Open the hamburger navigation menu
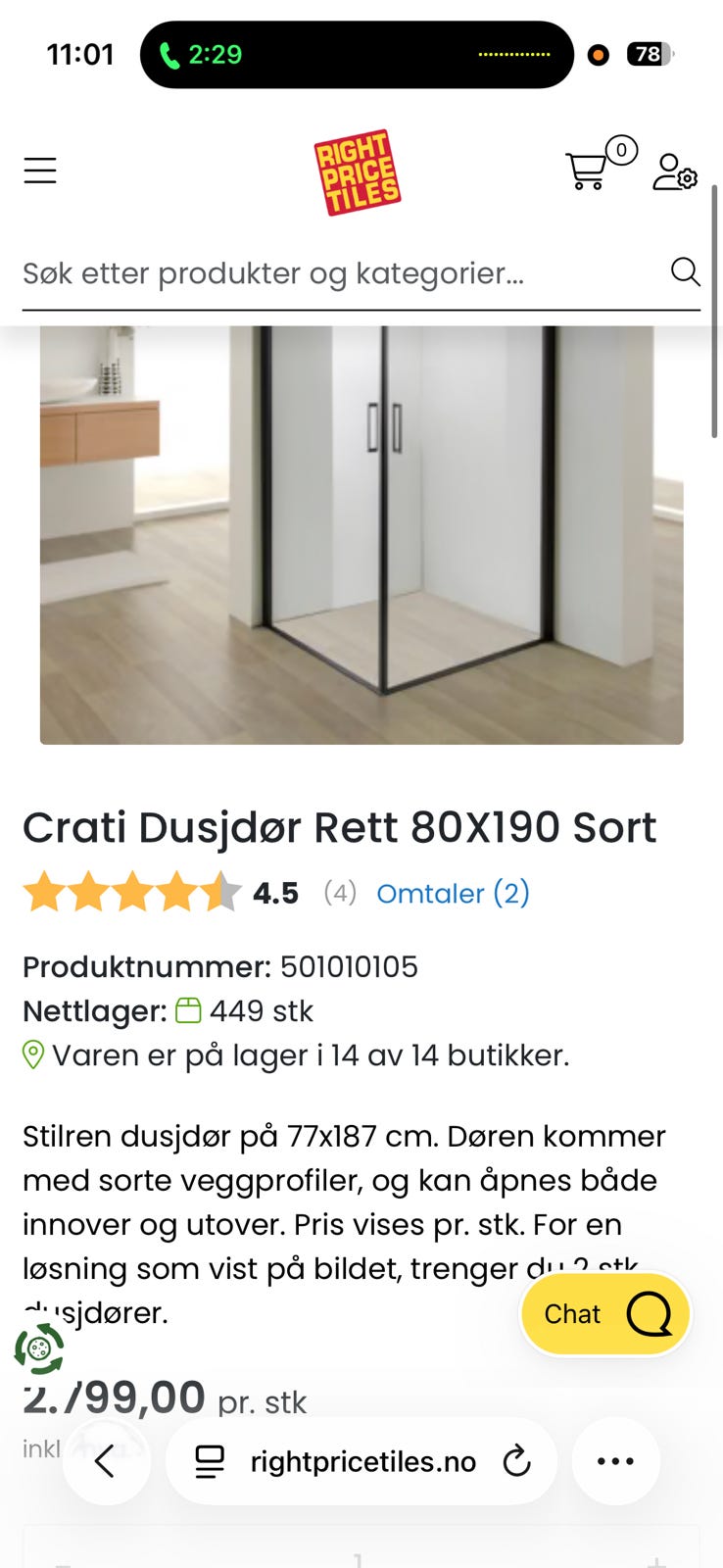Screen dimensions: 723x1568 click(x=39, y=170)
